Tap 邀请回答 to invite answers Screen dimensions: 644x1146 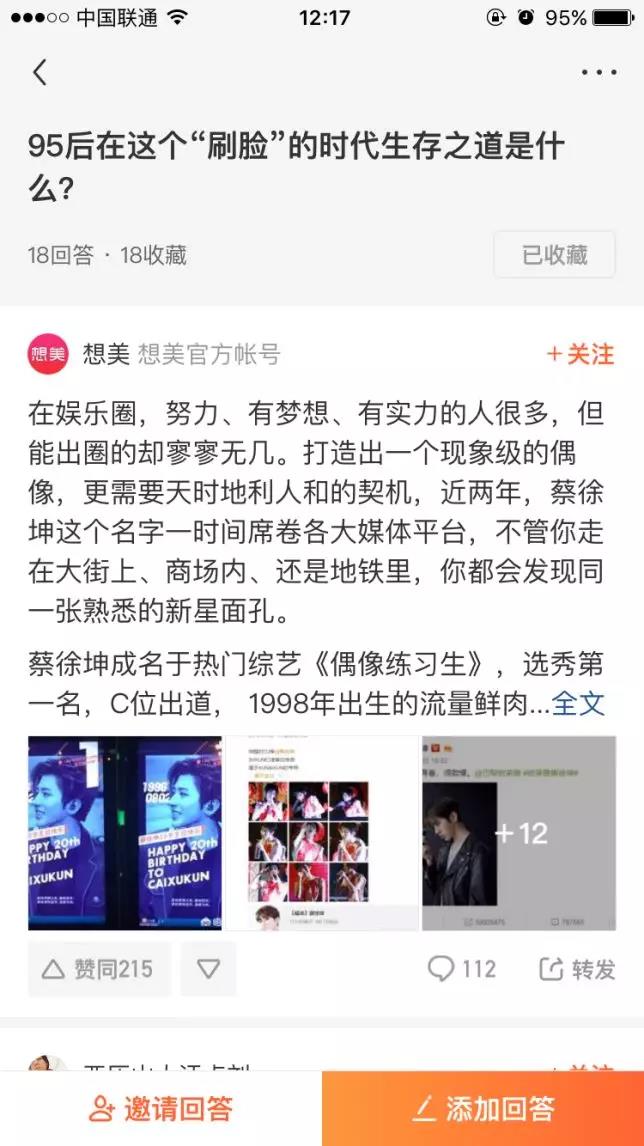pos(161,1108)
